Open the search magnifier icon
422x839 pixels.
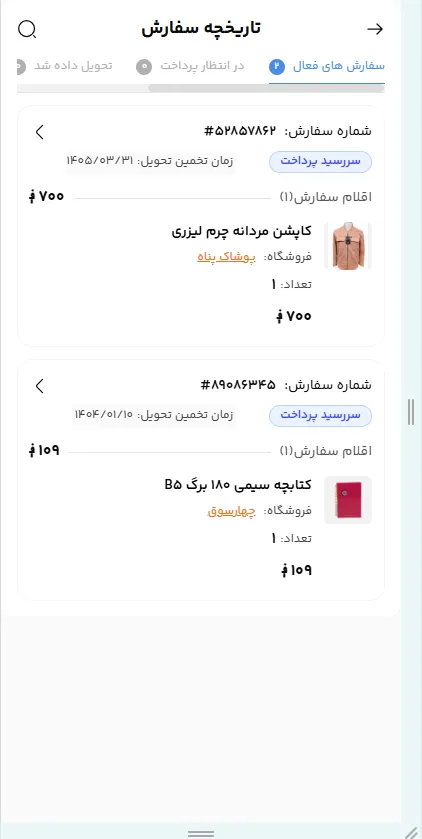click(27, 29)
